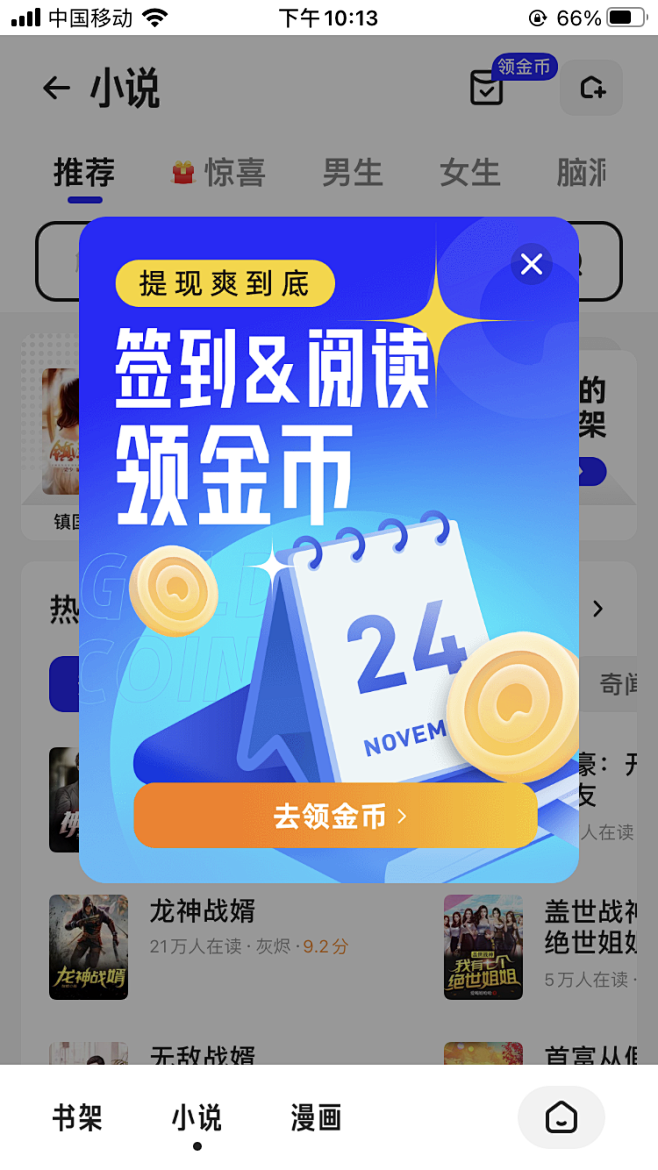Tap the home button in bottom bar

[561, 1117]
